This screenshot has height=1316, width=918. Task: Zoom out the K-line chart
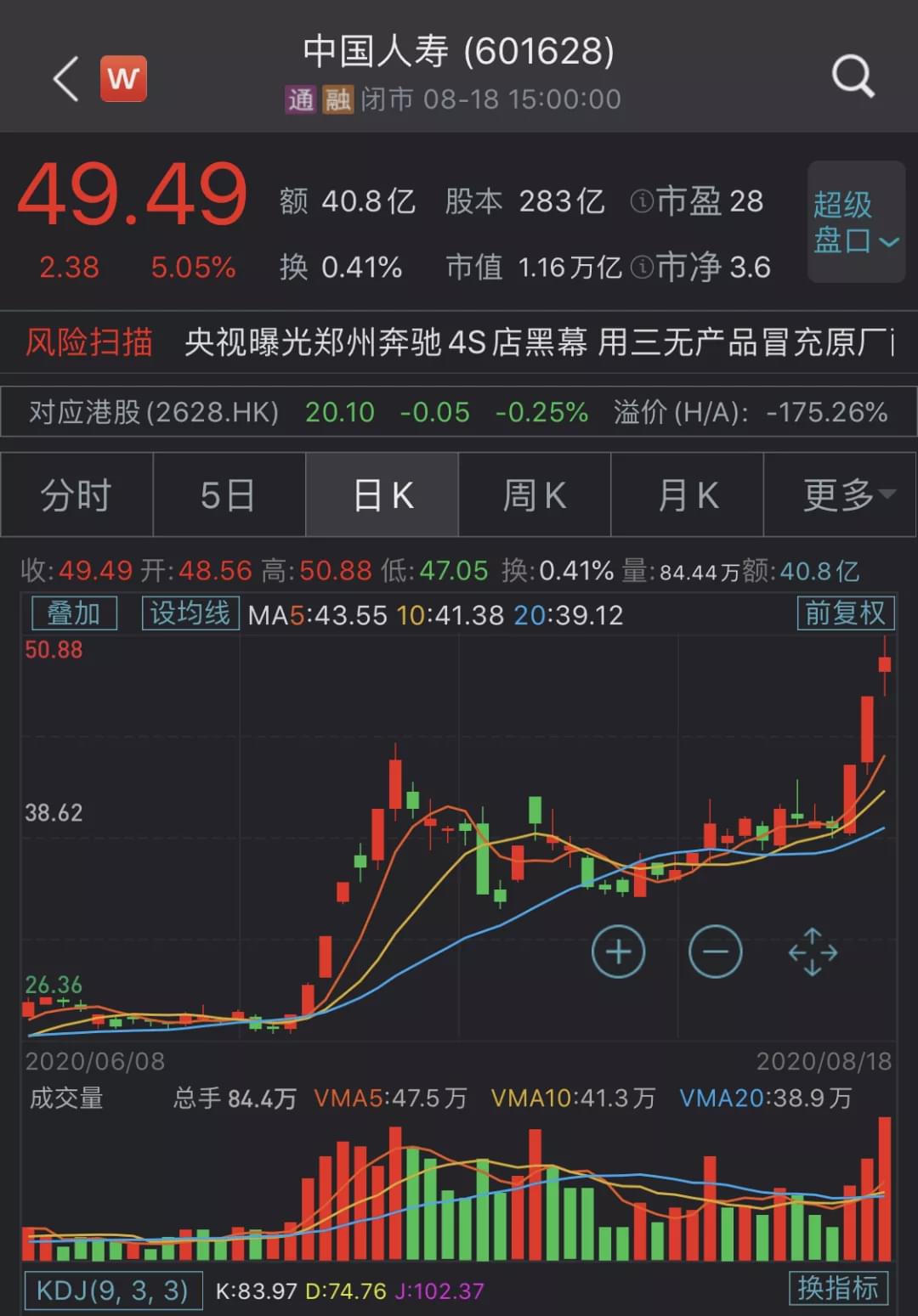click(x=715, y=952)
